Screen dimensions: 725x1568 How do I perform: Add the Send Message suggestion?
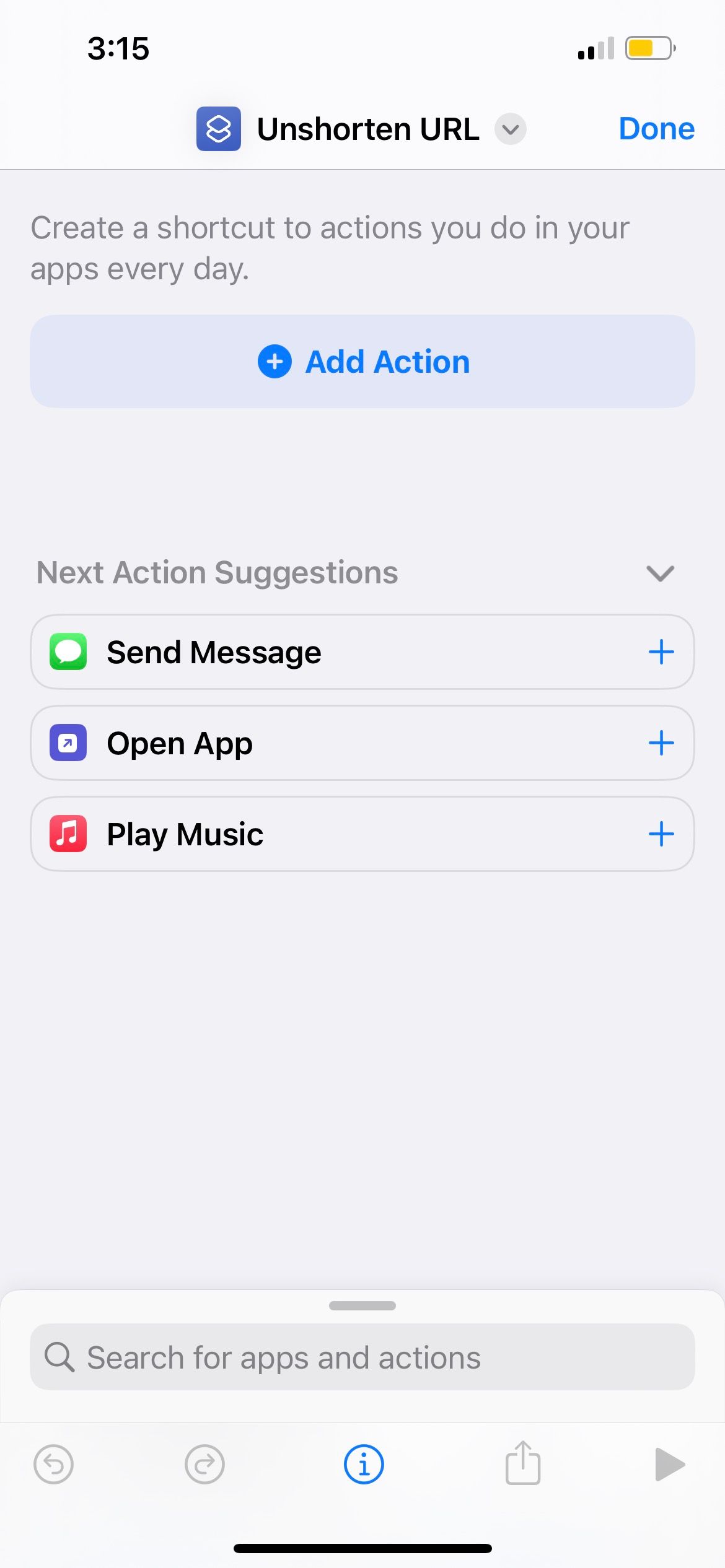pos(662,651)
